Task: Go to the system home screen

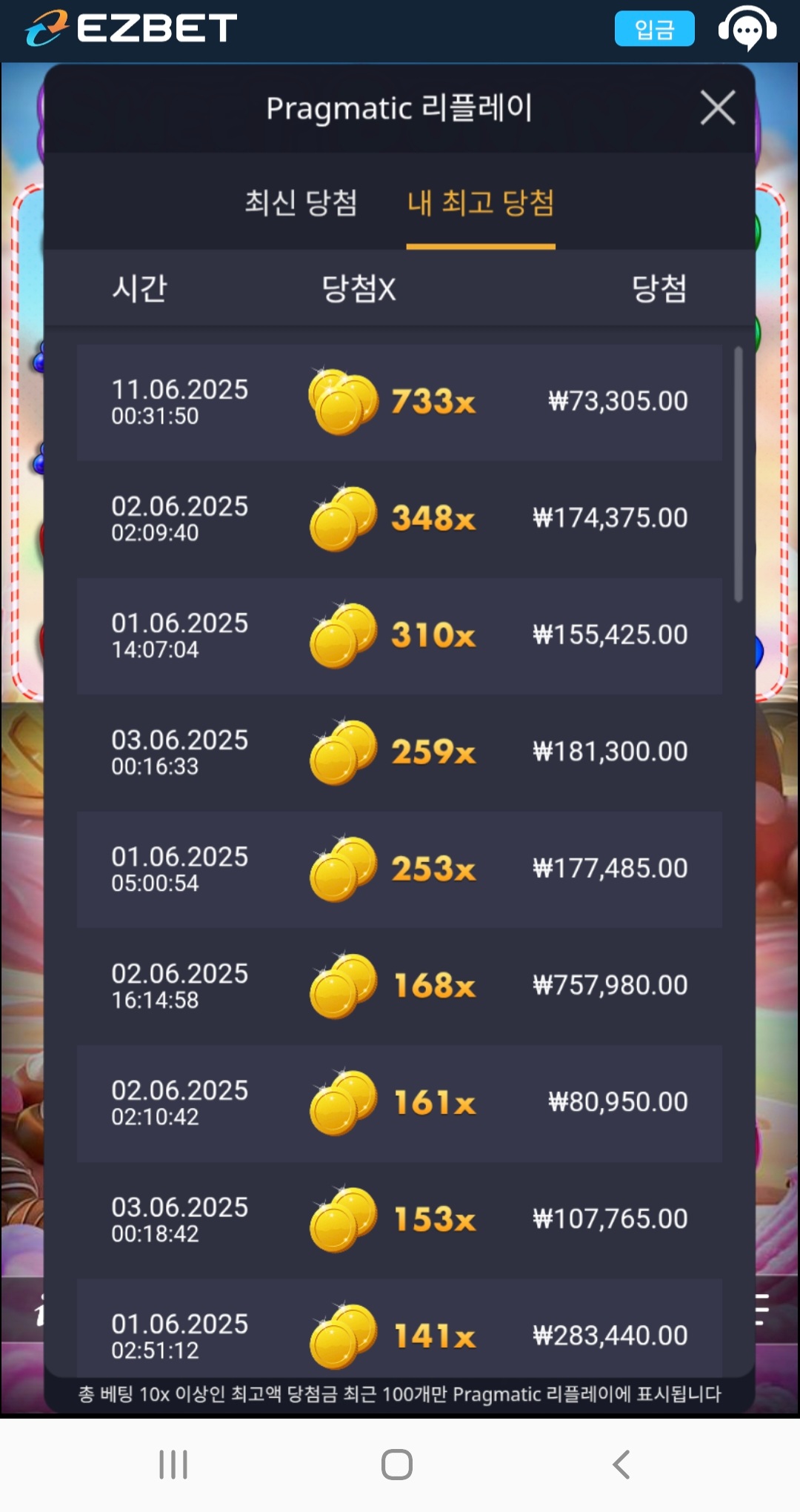Action: [x=397, y=1465]
